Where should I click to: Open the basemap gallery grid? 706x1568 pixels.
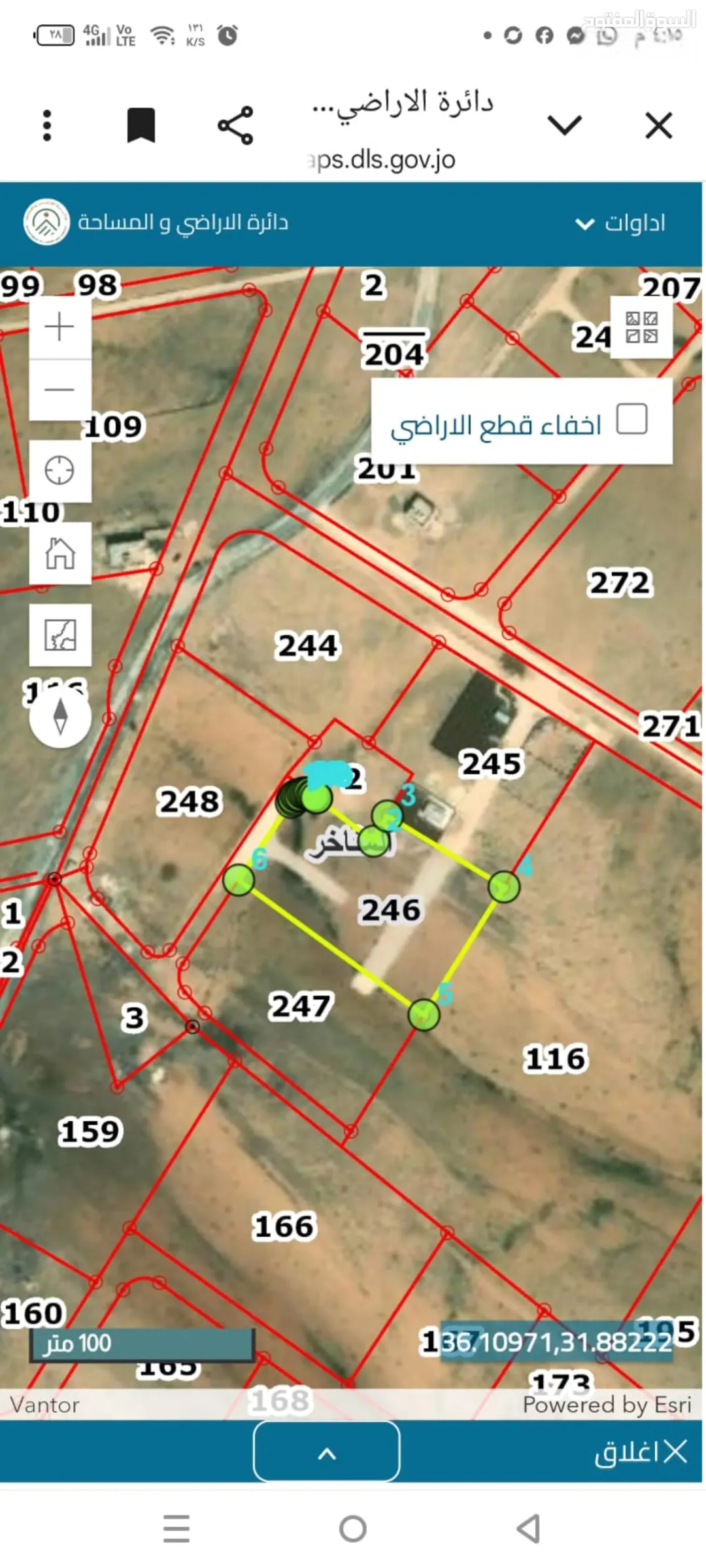(x=641, y=327)
